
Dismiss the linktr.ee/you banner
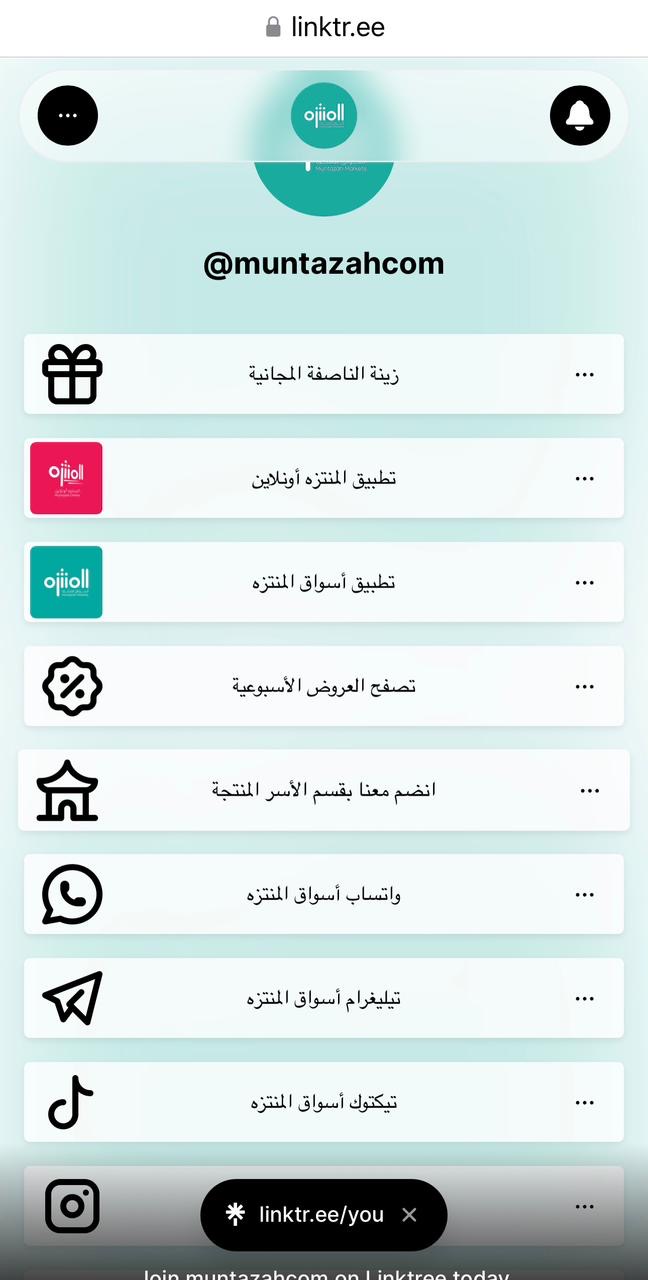[x=409, y=1215]
